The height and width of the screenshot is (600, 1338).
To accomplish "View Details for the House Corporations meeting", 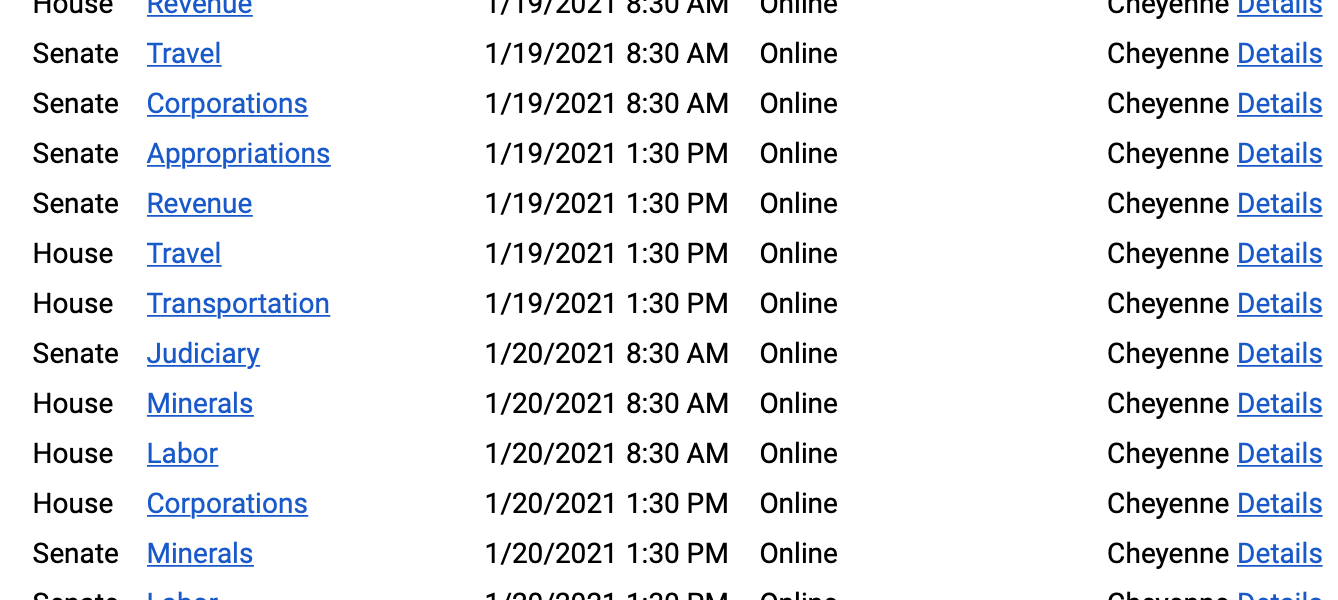I will [1279, 504].
